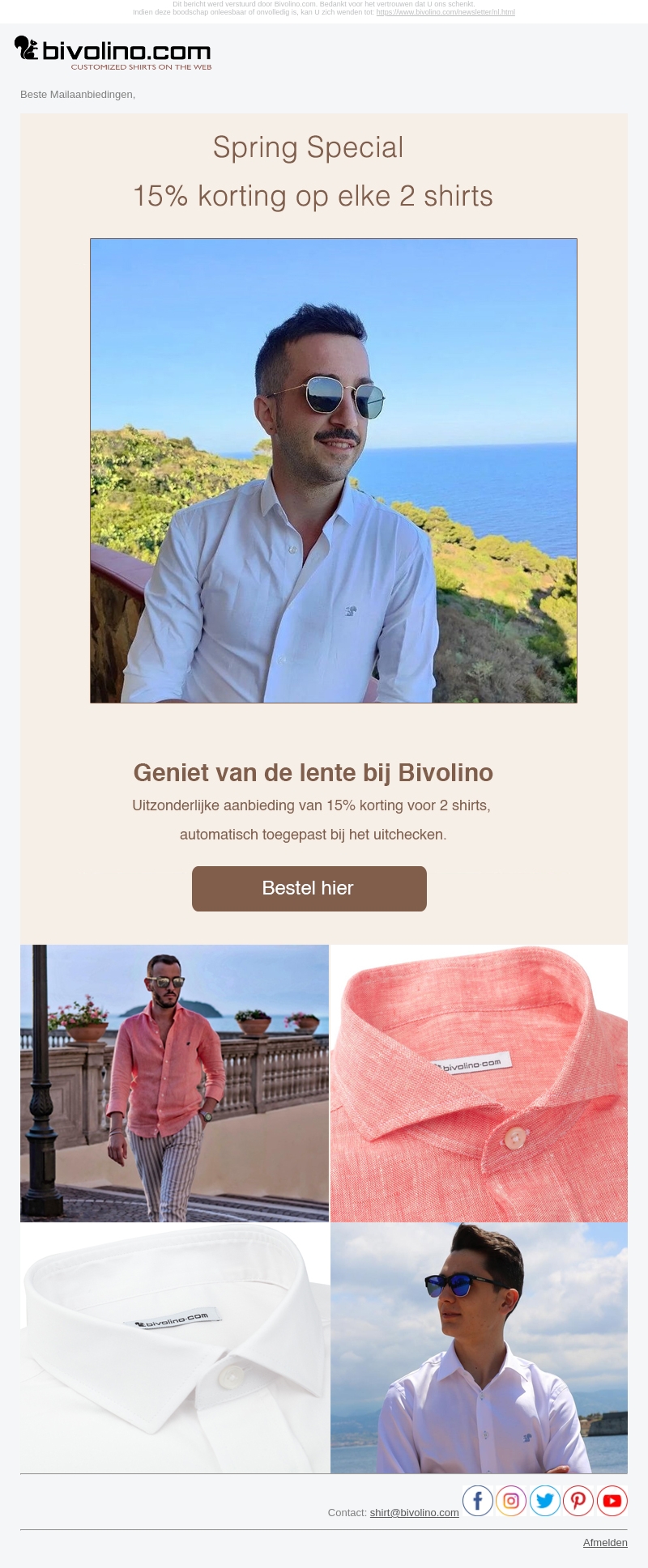View the pink linen shirt collar close-up
Image resolution: width=648 pixels, height=1568 pixels.
(479, 1083)
